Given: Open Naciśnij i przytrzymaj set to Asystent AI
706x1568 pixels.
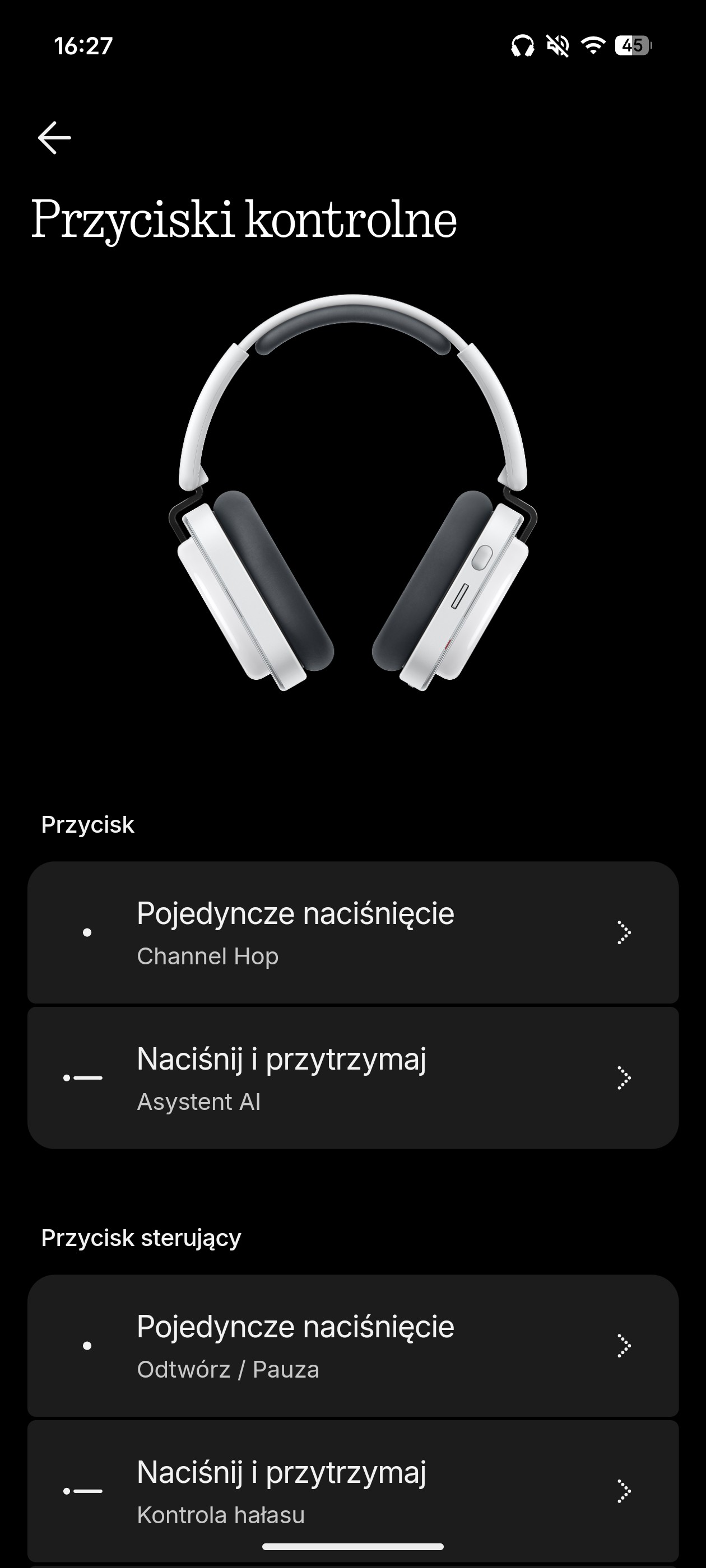Looking at the screenshot, I should click(x=352, y=1077).
